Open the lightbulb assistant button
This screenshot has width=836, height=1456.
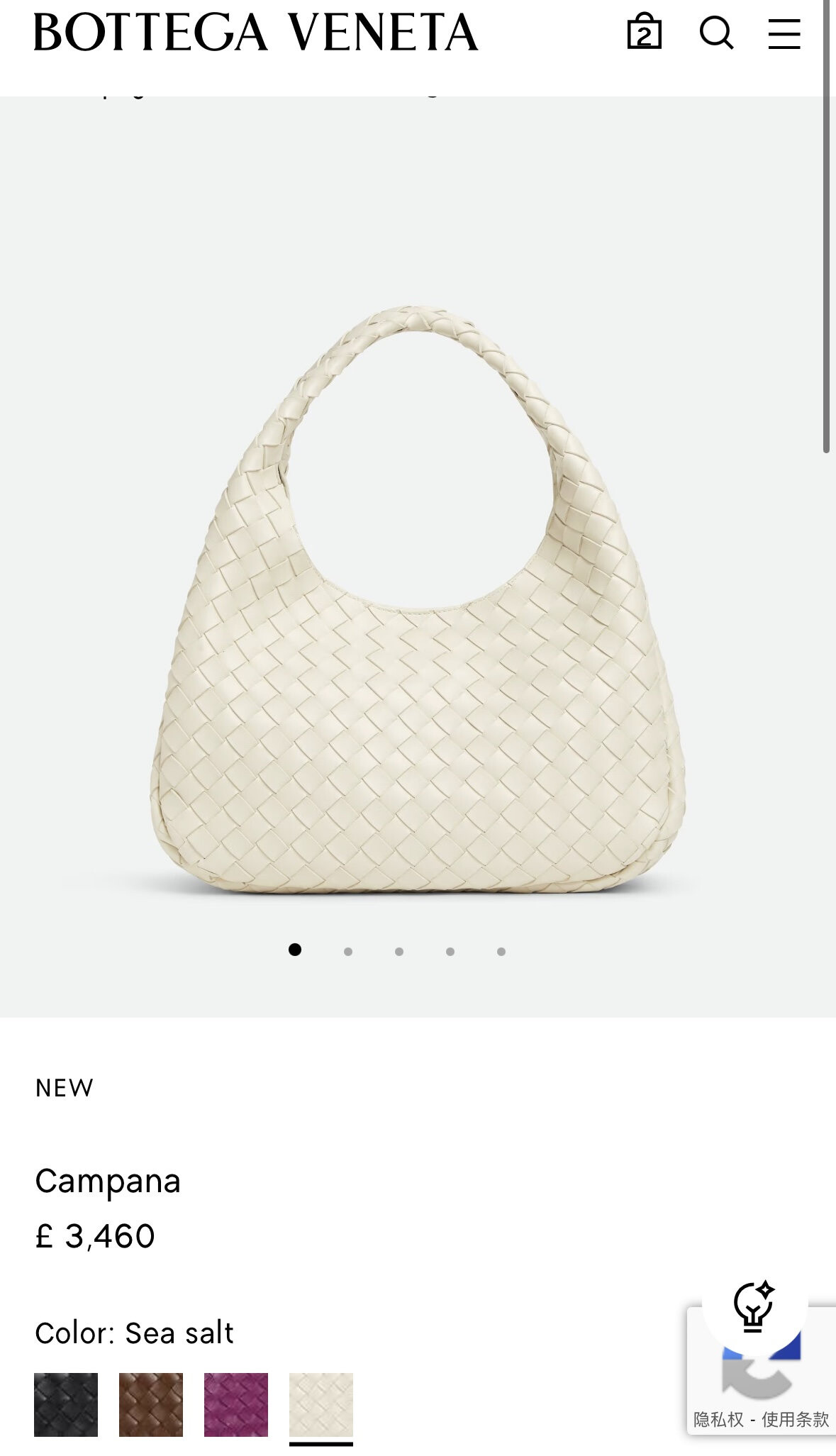pyautogui.click(x=754, y=1305)
